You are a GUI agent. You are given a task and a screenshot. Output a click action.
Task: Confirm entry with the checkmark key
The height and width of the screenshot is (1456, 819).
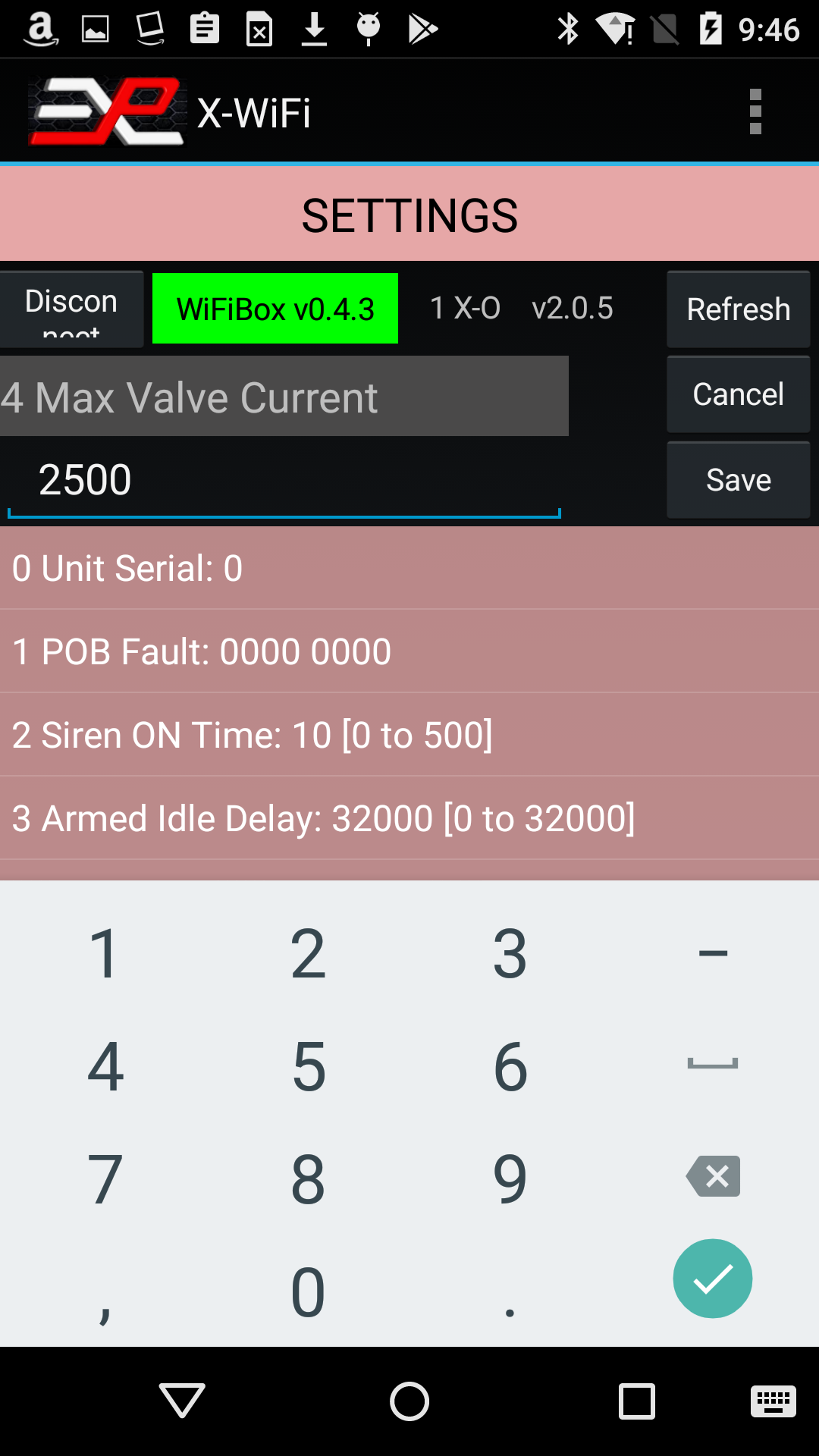[713, 1279]
